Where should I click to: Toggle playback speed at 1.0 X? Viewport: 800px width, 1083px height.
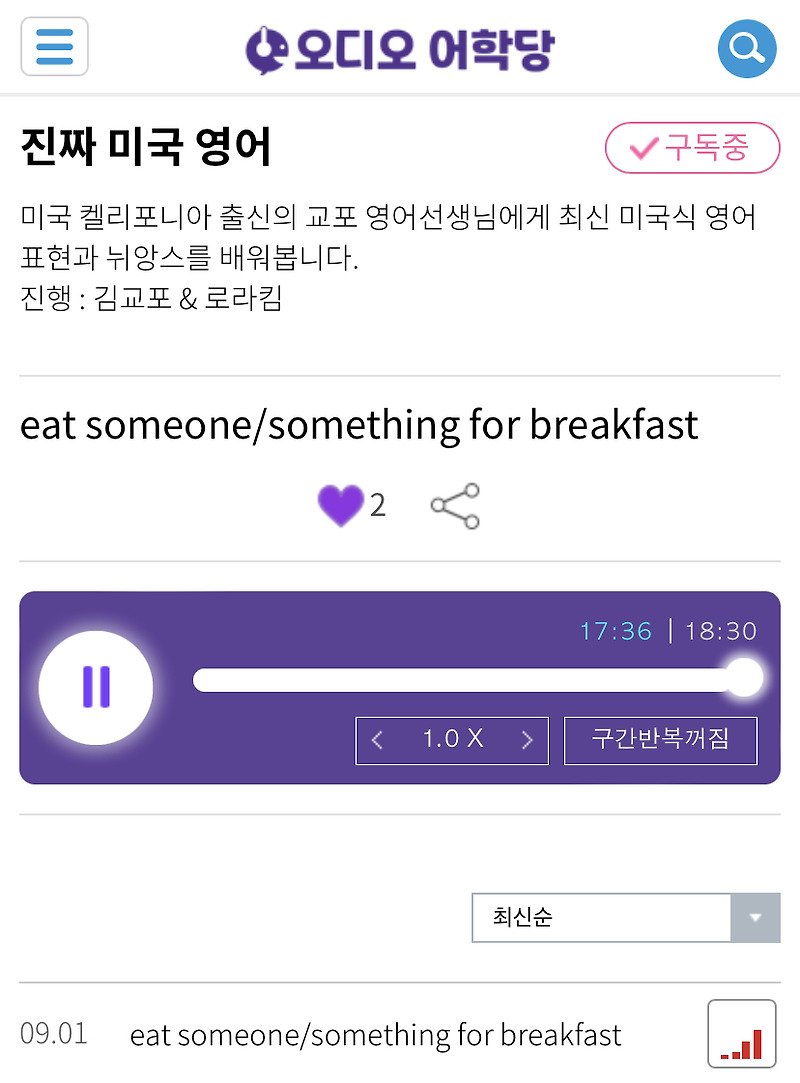point(451,740)
